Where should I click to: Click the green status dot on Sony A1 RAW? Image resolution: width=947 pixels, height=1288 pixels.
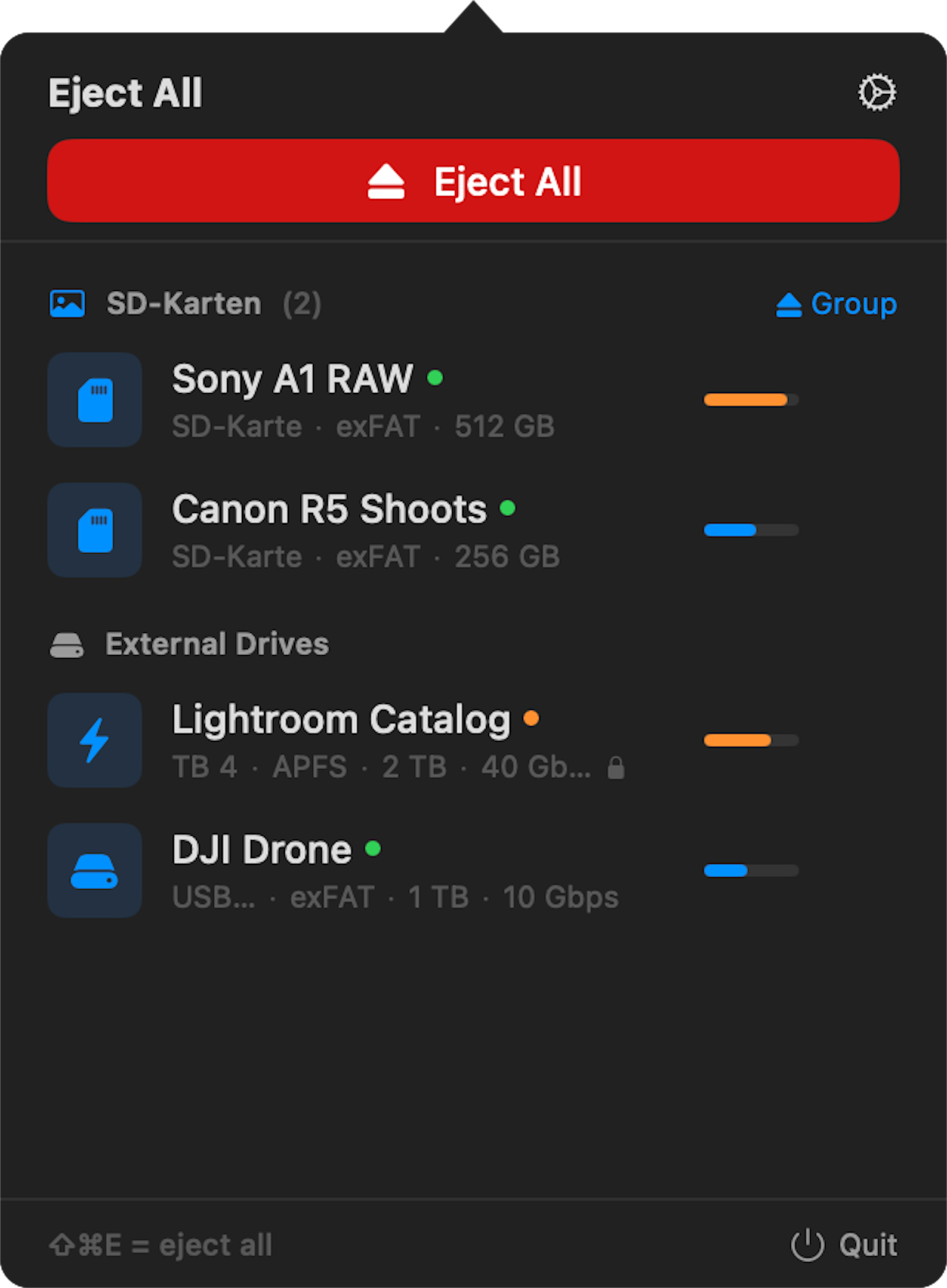(x=437, y=378)
